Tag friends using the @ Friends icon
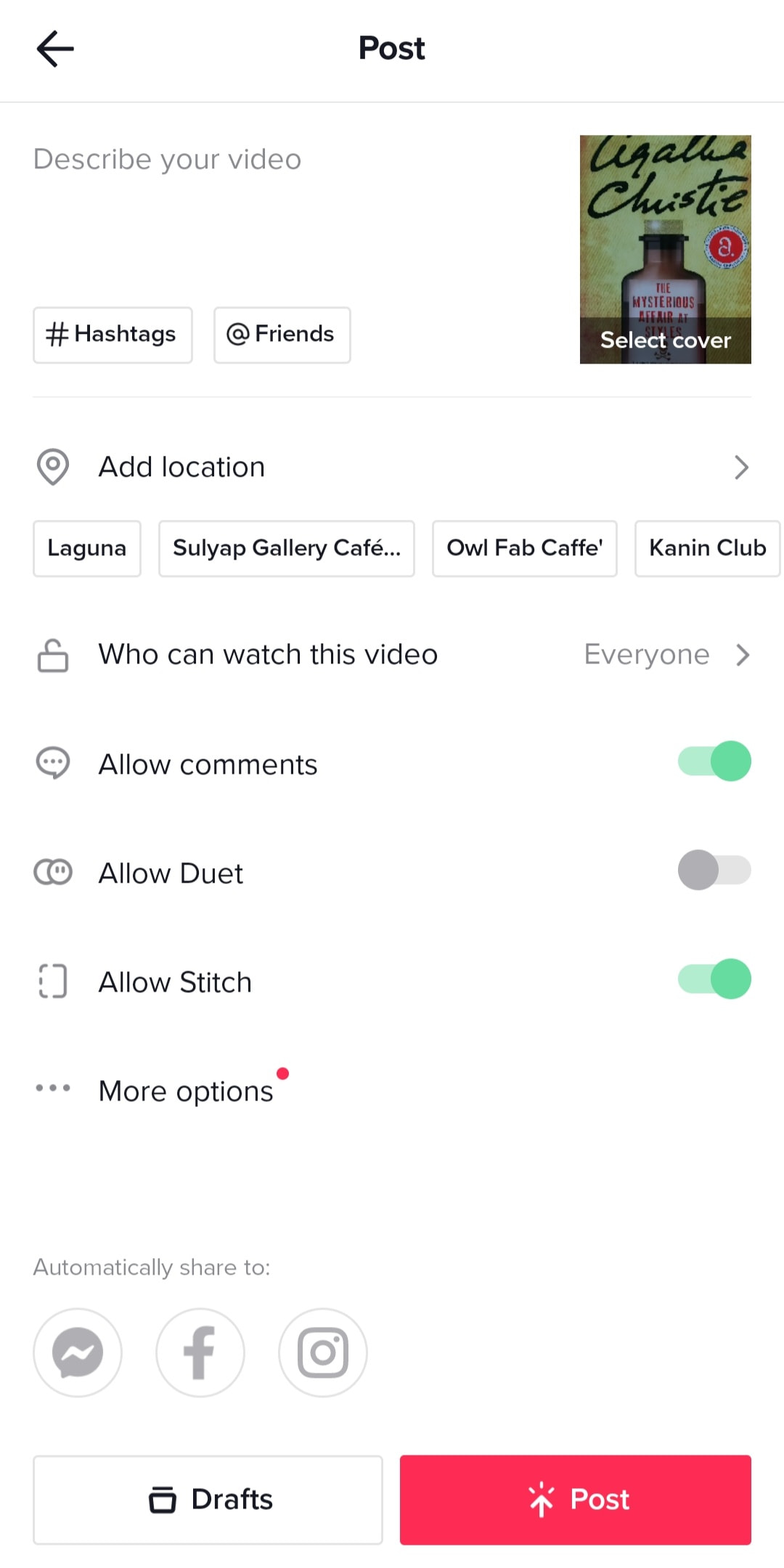Image resolution: width=784 pixels, height=1568 pixels. 282,335
